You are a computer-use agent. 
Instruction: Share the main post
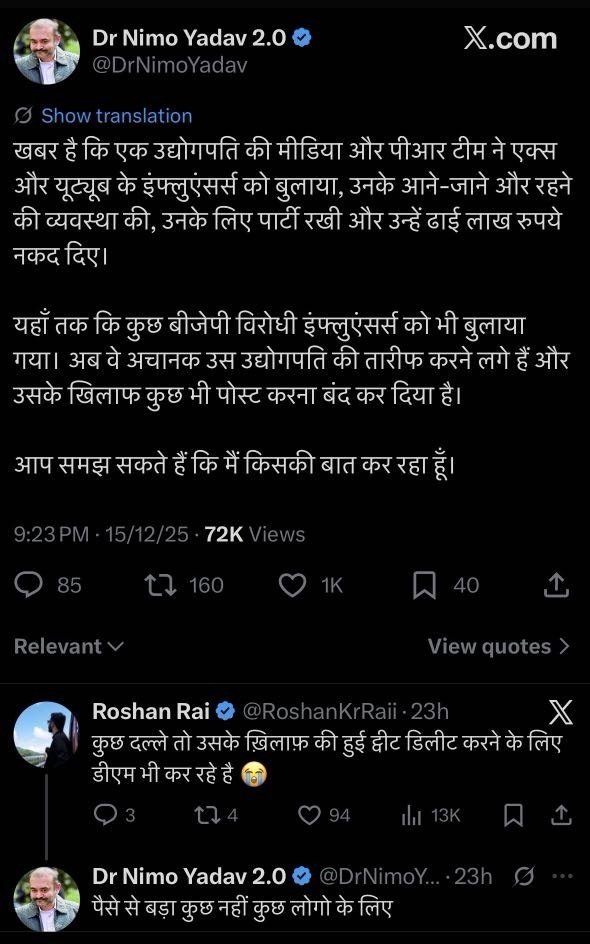[x=556, y=585]
